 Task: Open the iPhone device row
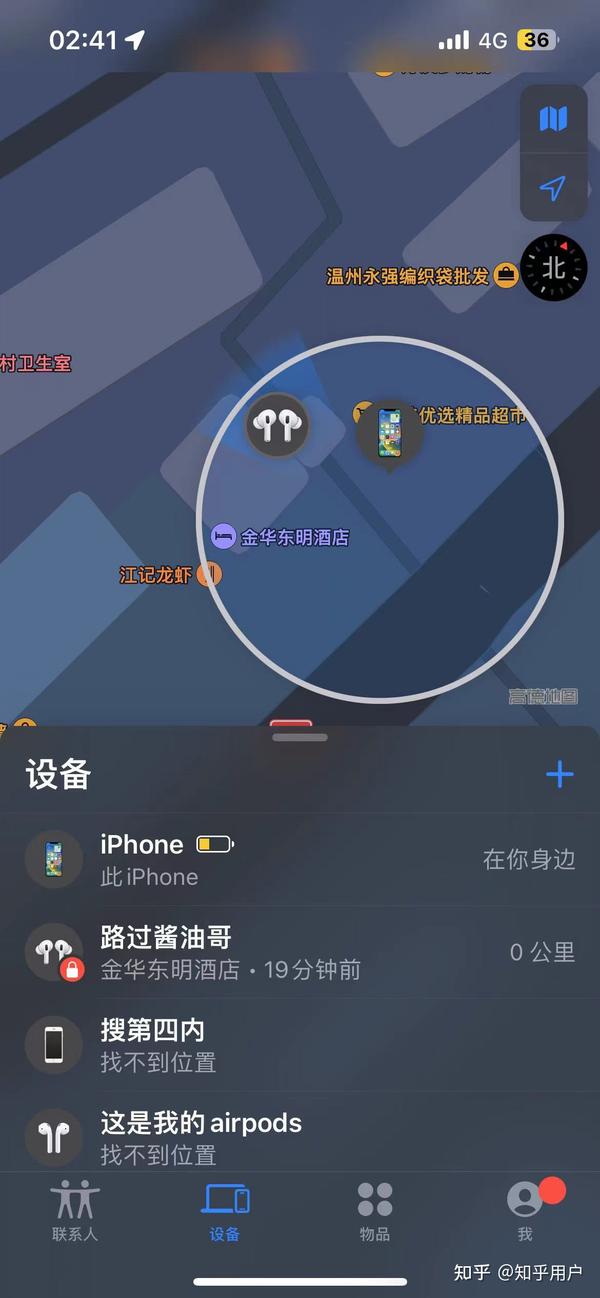[300, 860]
